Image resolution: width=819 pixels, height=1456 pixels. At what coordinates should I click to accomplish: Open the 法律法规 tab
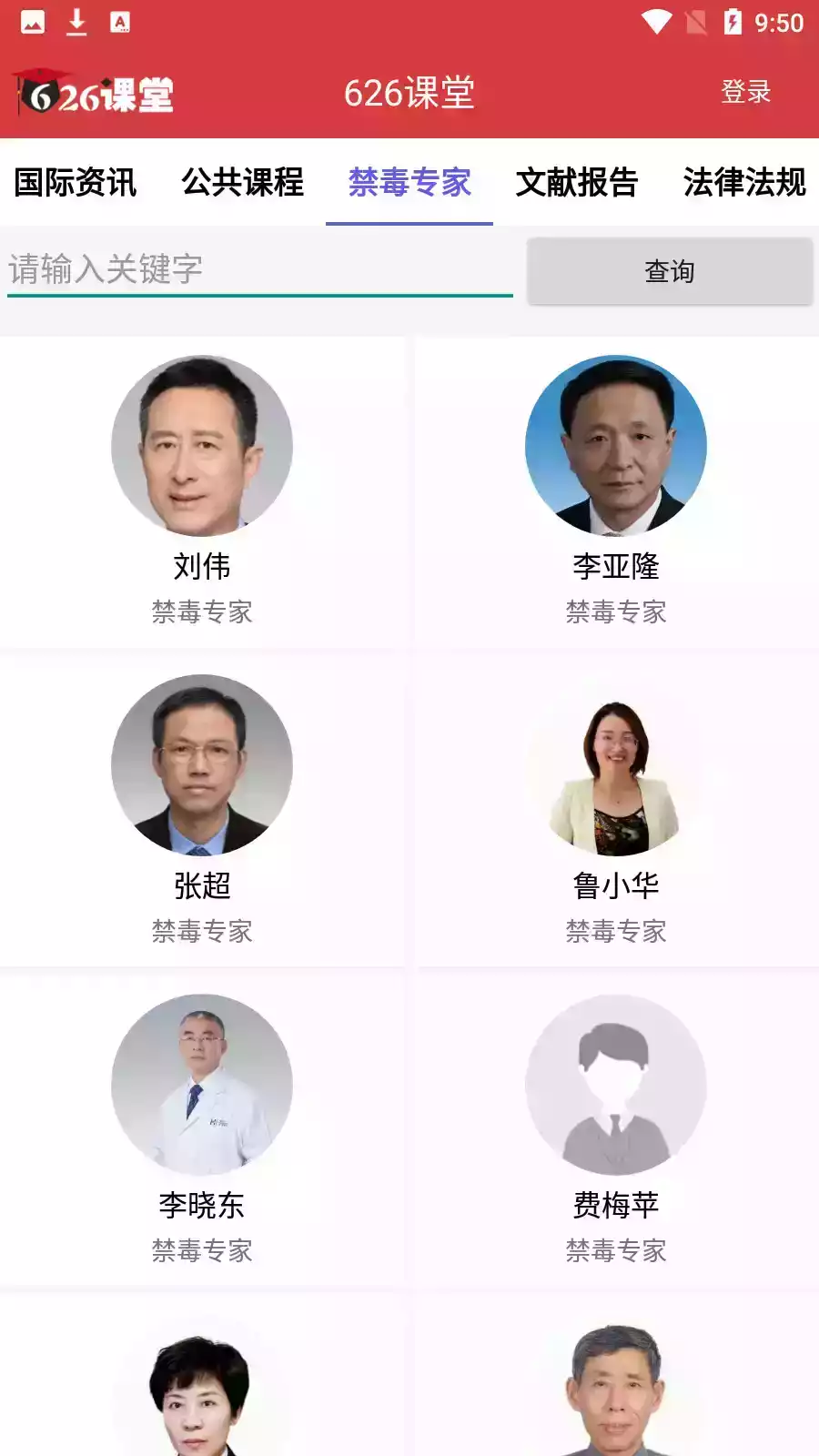(x=744, y=182)
